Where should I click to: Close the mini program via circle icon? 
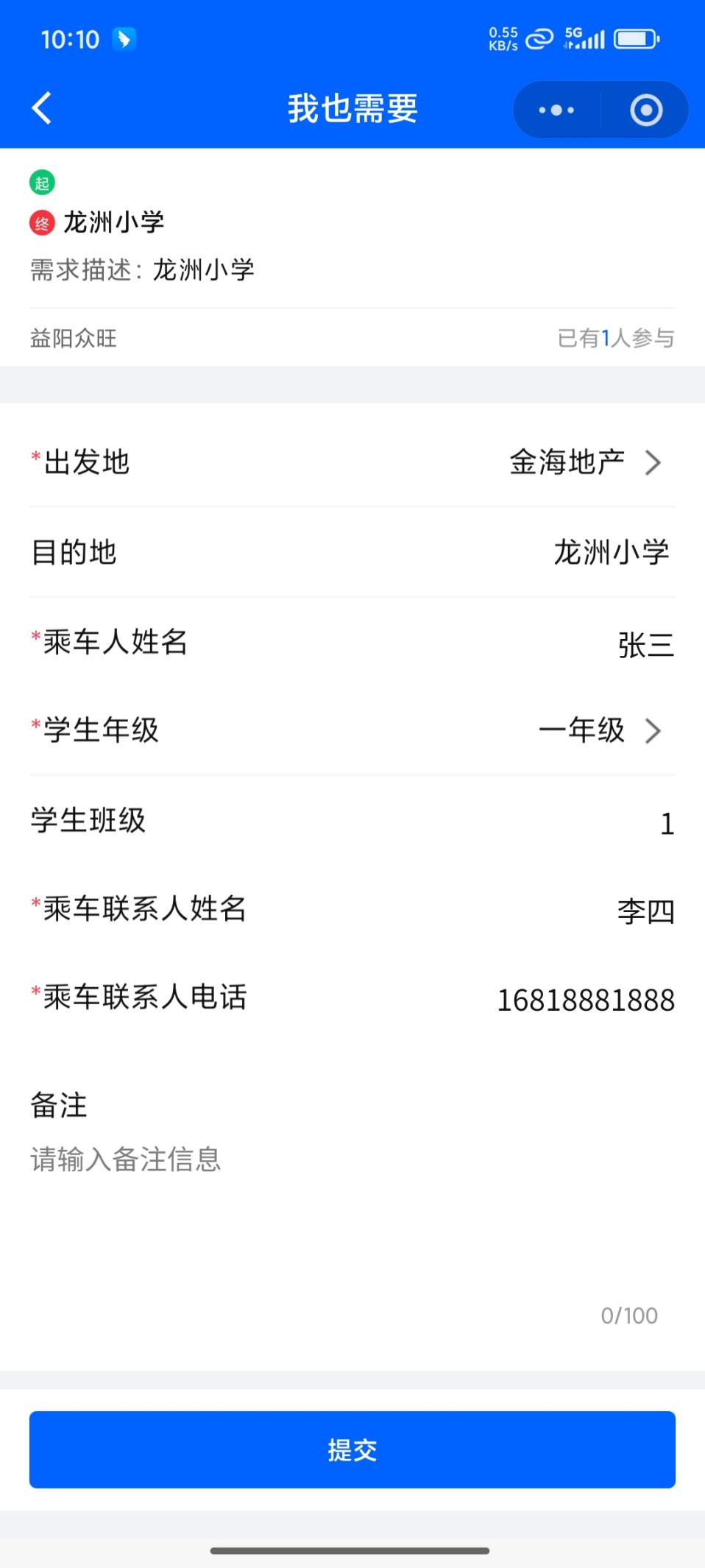click(645, 110)
